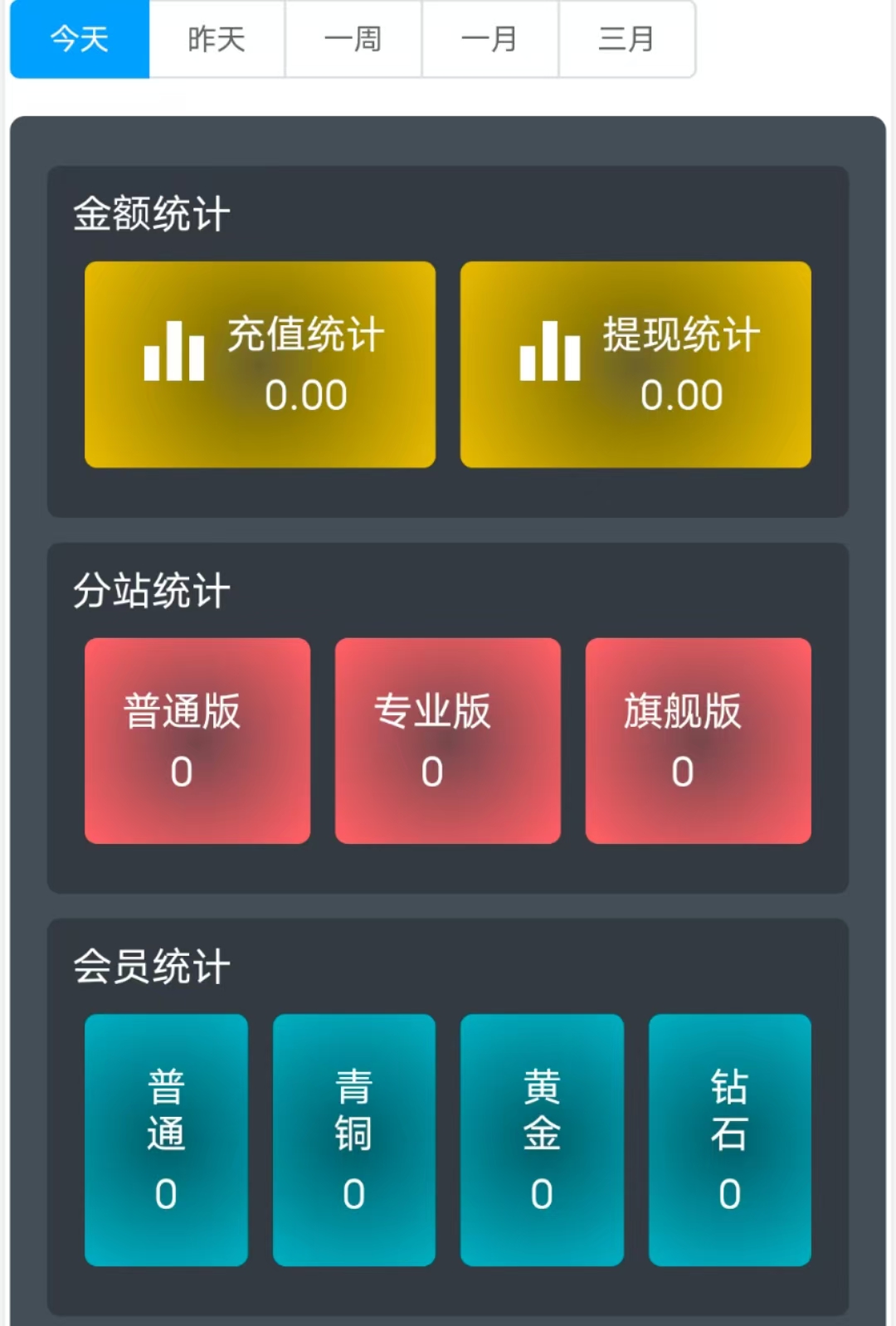Tap the 钻石 member card
896x1326 pixels.
pos(729,1139)
